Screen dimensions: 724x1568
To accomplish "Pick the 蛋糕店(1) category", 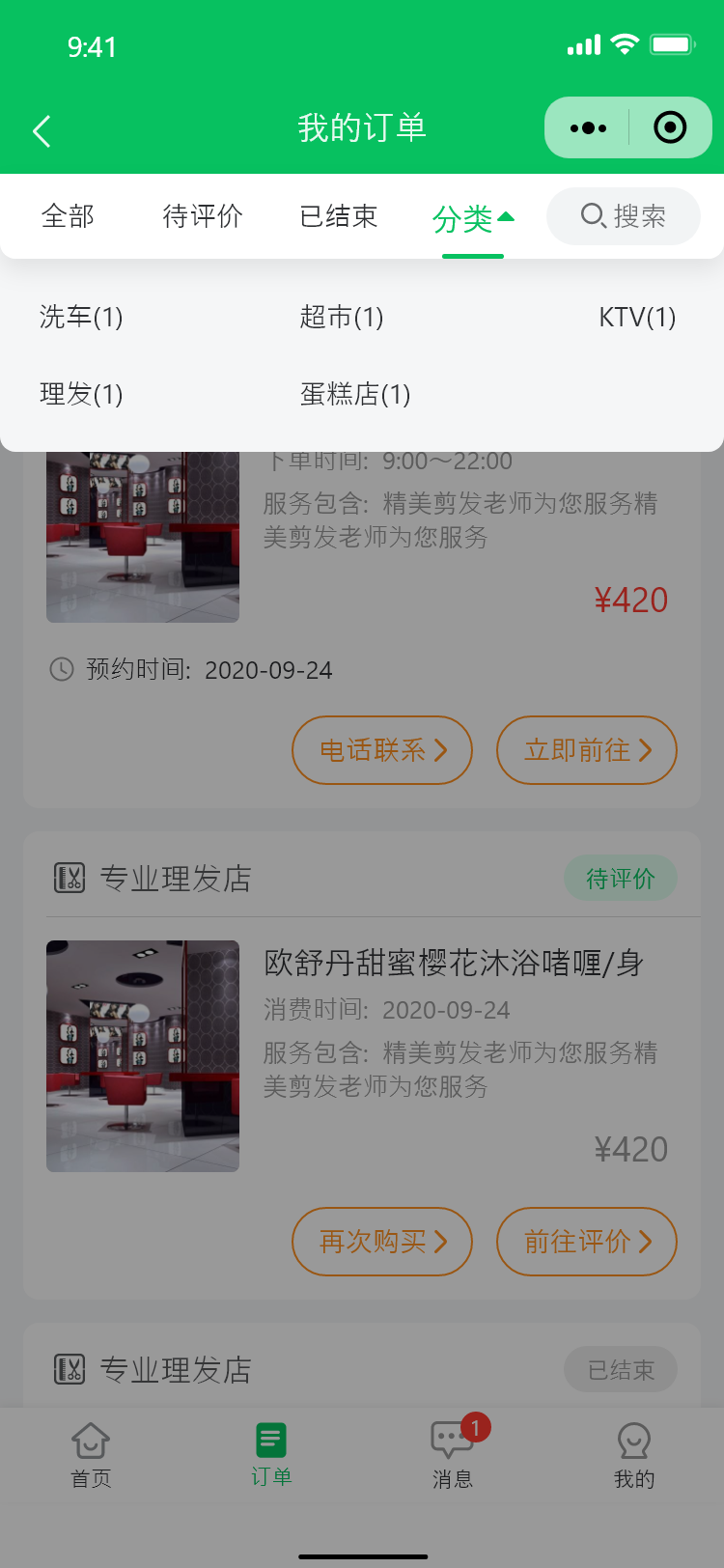I will point(355,394).
